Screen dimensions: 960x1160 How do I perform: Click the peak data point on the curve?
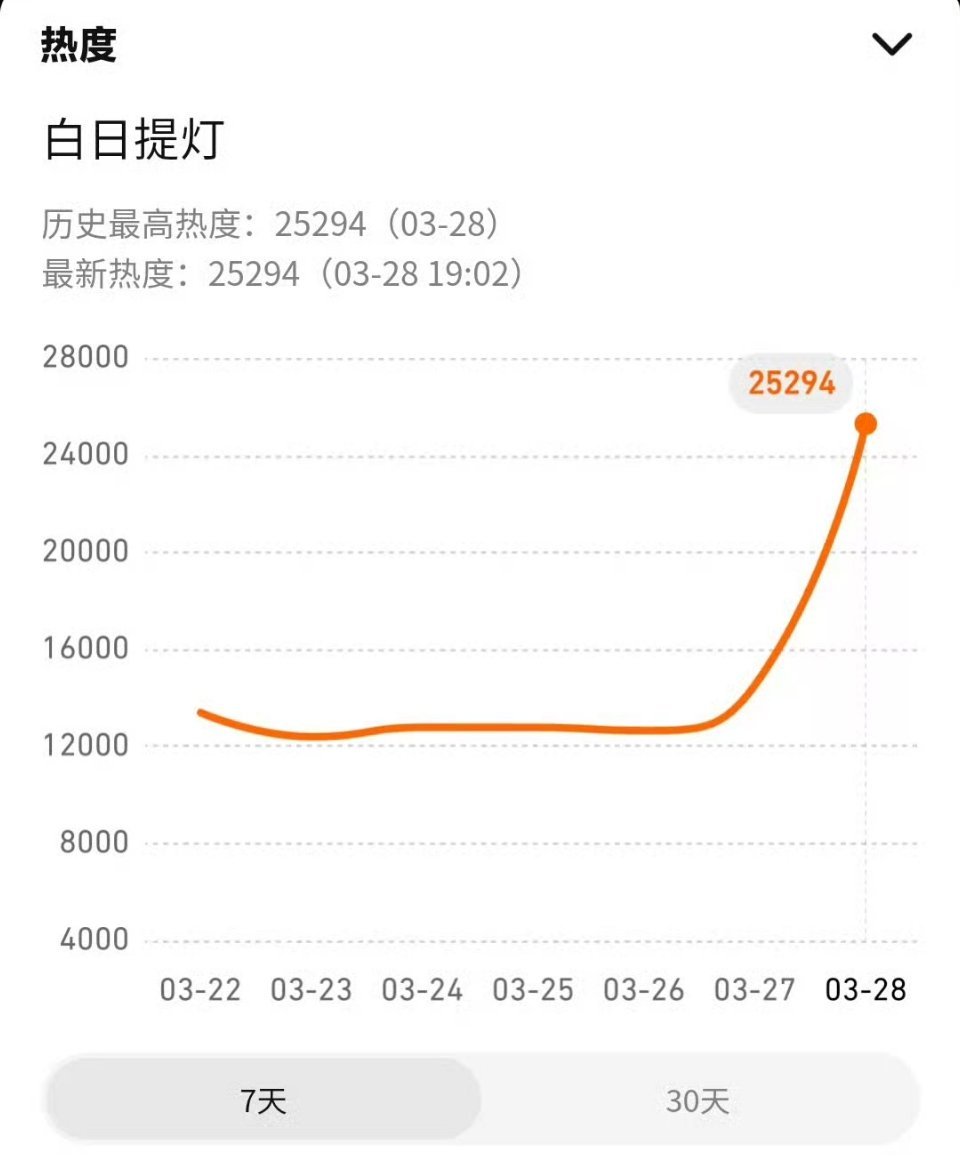pyautogui.click(x=866, y=423)
